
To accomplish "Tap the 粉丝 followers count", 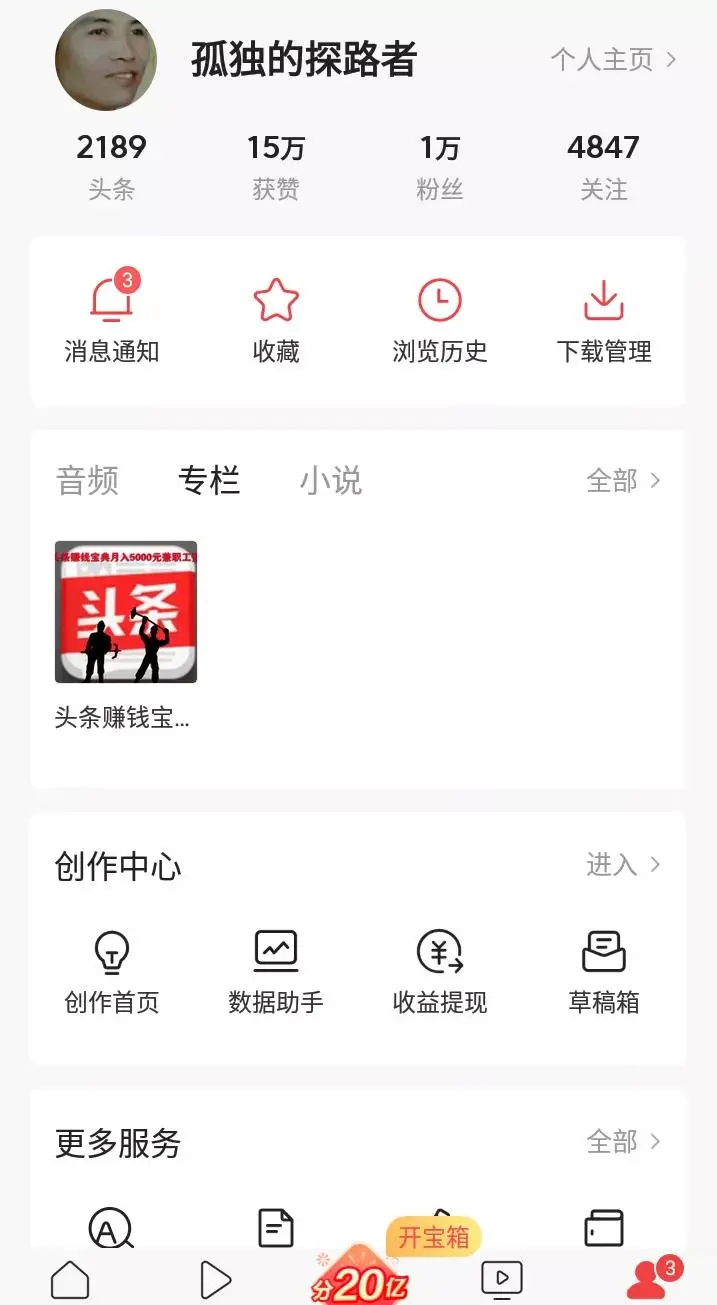I will (440, 166).
